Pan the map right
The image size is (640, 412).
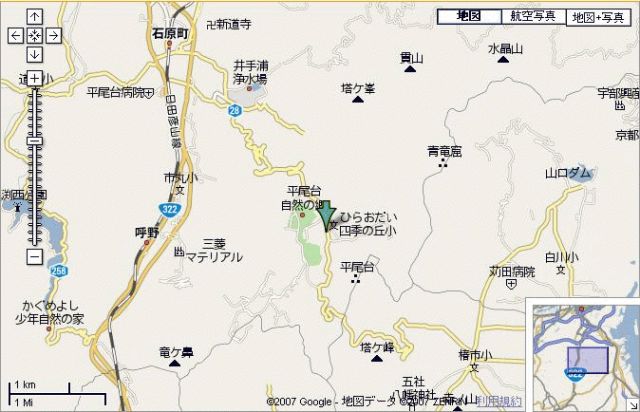[x=53, y=35]
